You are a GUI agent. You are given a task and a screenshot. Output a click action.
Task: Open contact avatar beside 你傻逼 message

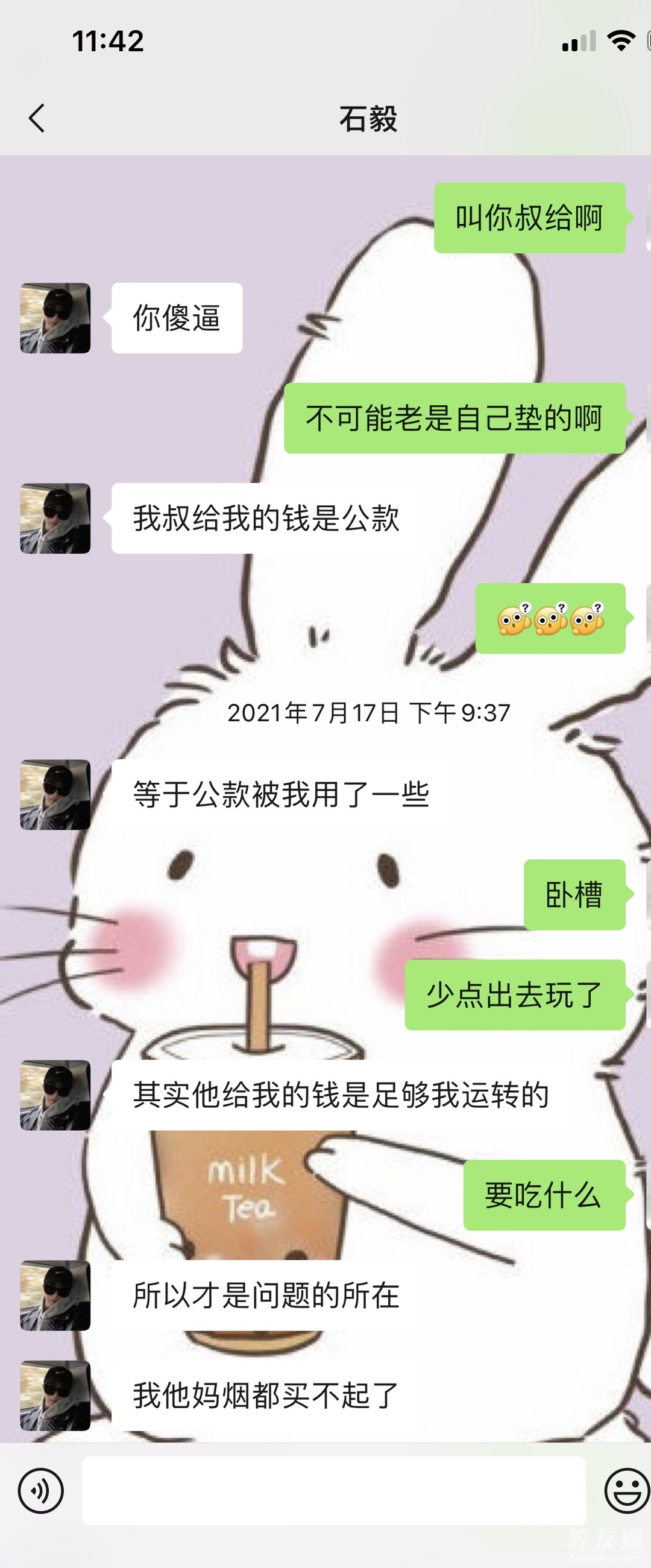pos(55,318)
